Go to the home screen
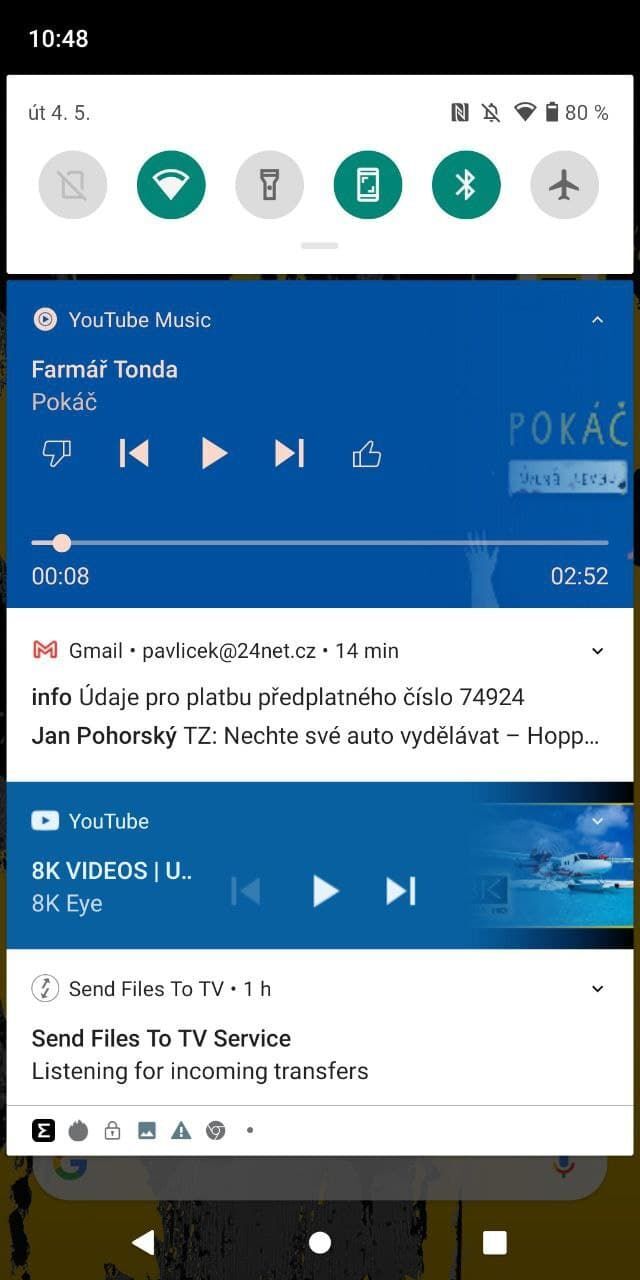The image size is (640, 1280). [320, 1242]
